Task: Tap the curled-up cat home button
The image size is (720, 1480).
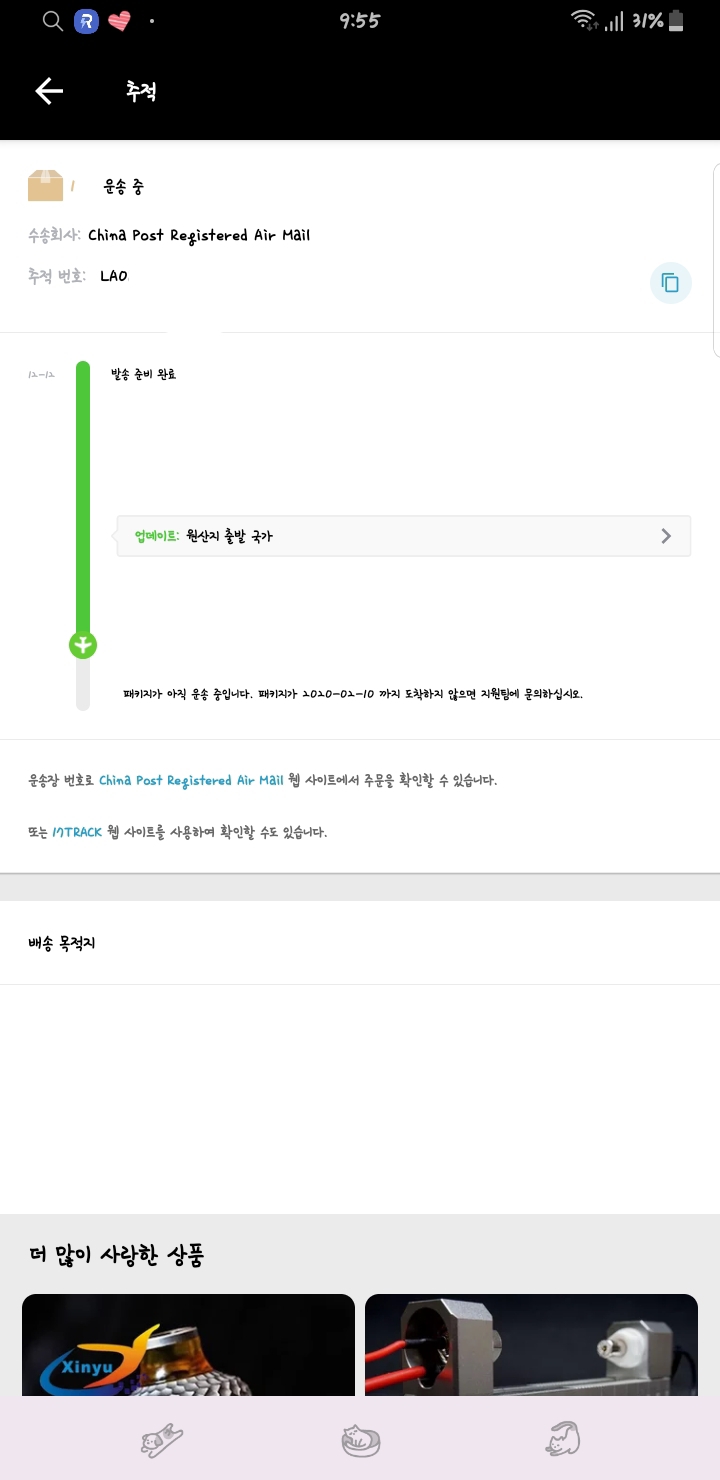Action: (360, 1440)
